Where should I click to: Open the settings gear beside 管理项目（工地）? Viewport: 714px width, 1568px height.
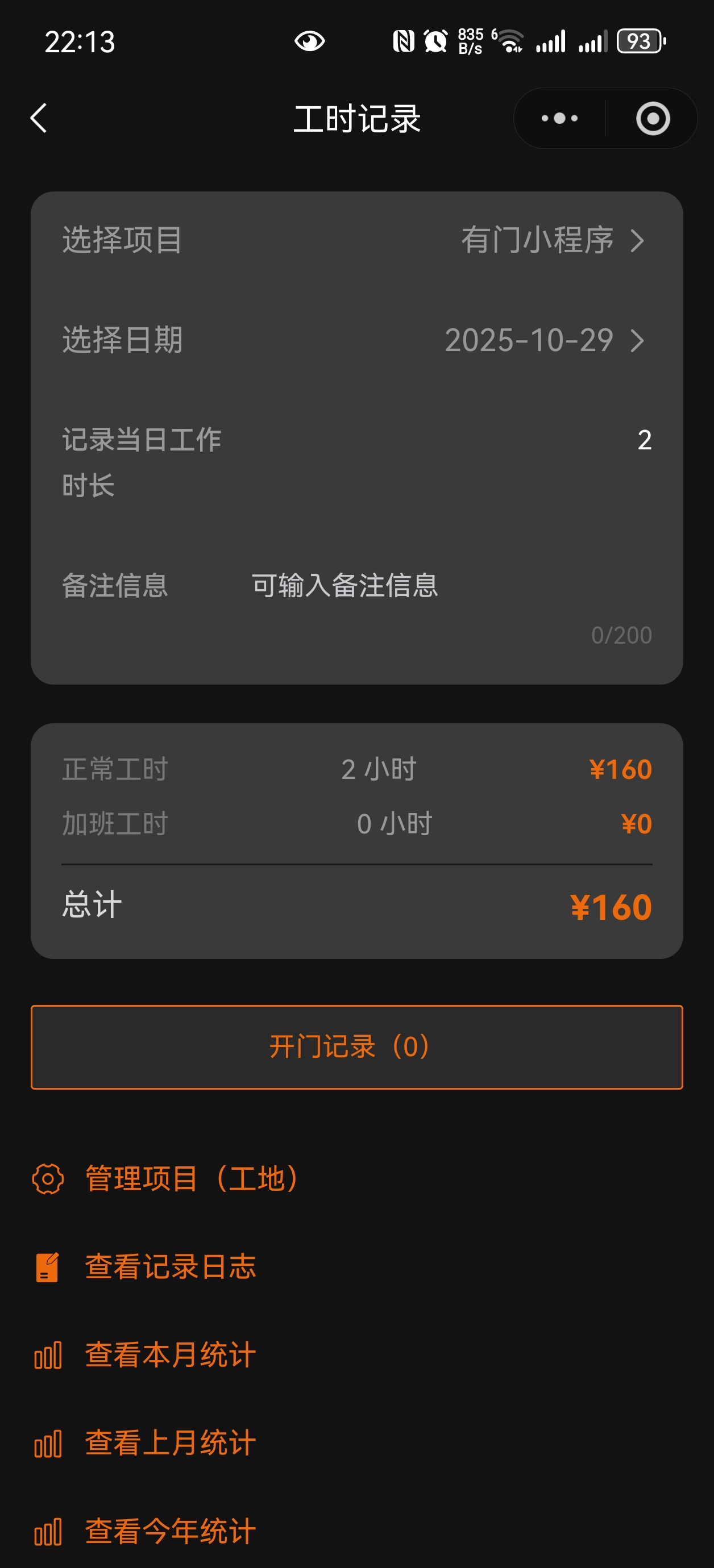[x=48, y=1178]
